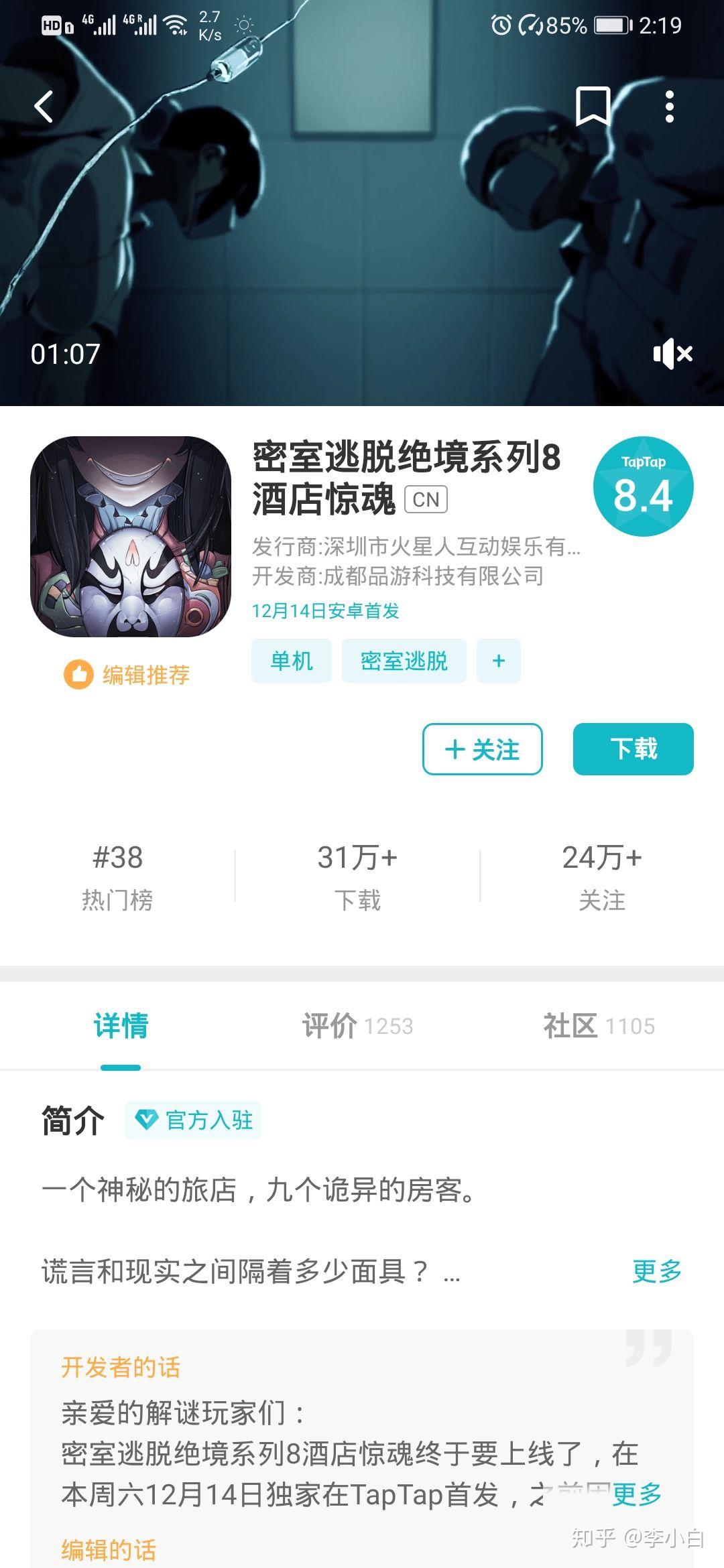
Task: Unmute the trailer video sound
Action: (x=672, y=353)
